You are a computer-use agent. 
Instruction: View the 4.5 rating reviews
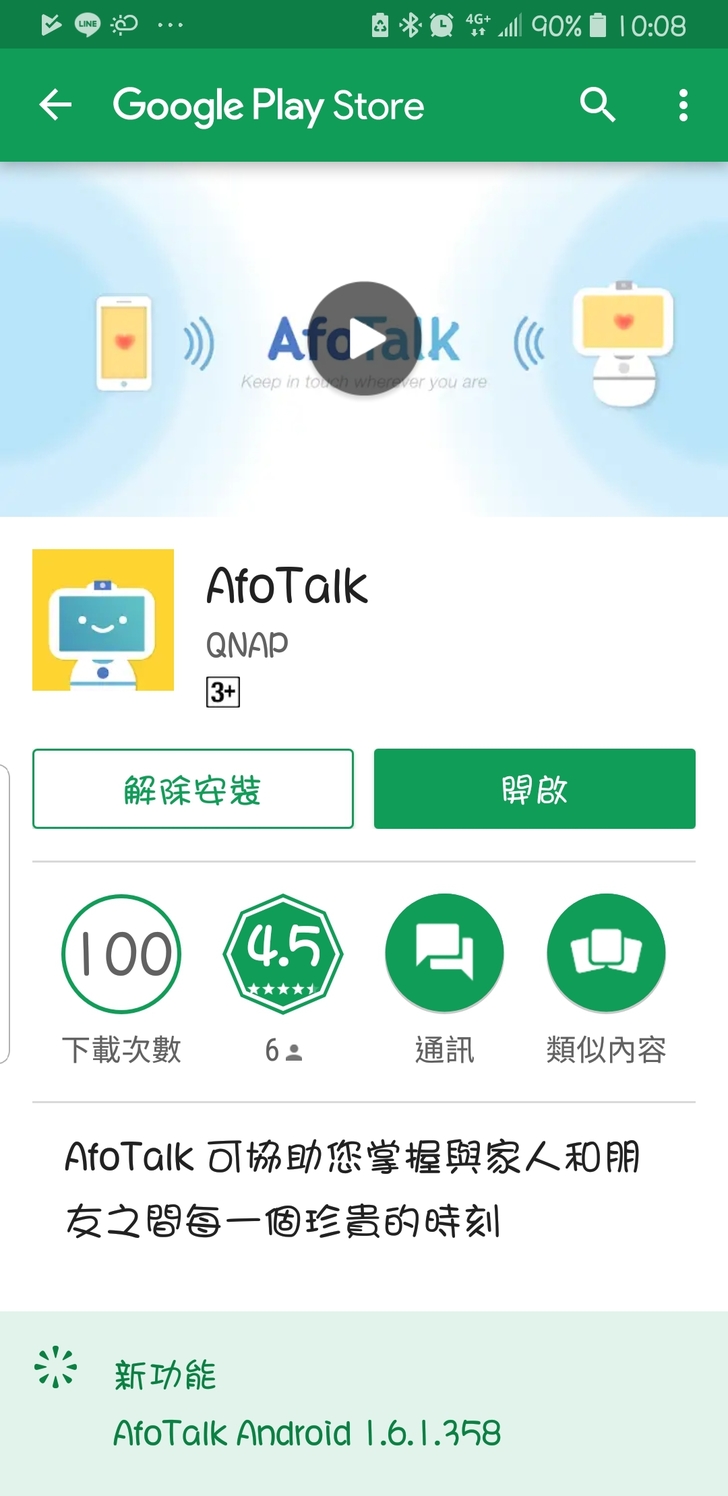tap(283, 955)
